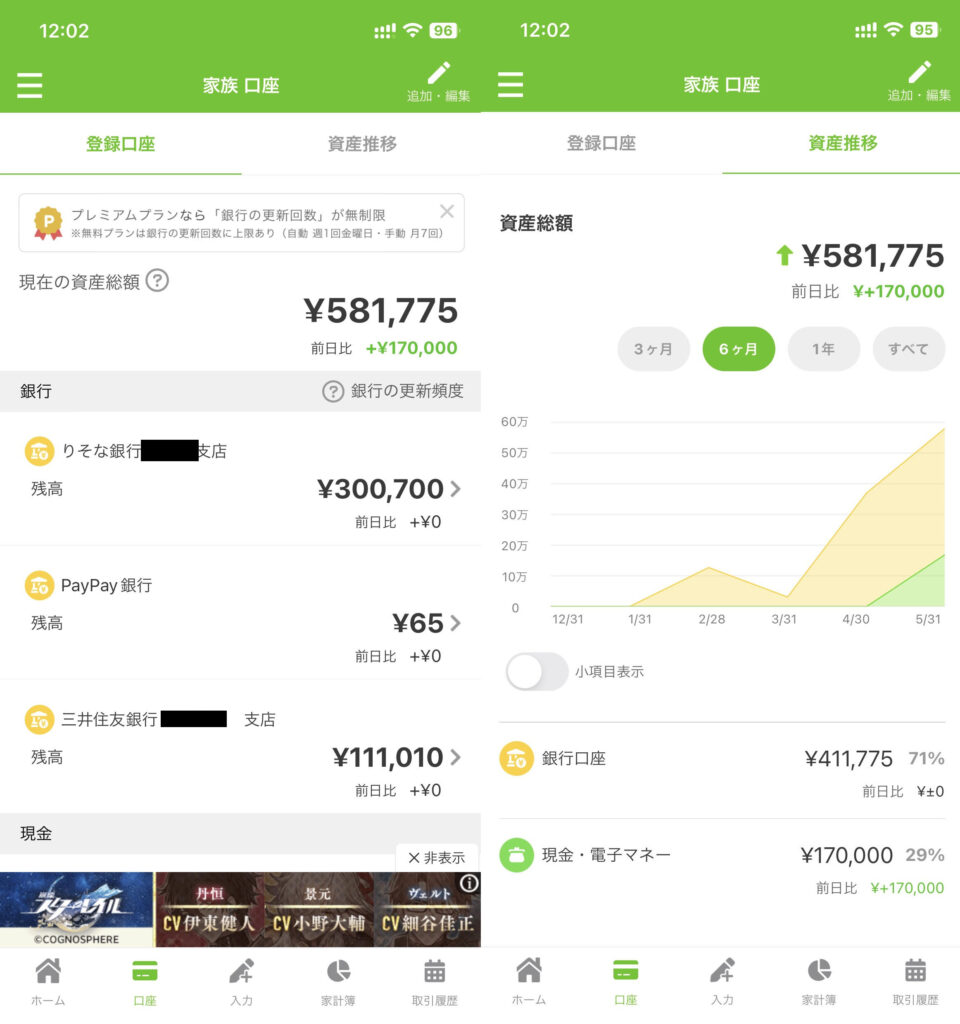960x1024 pixels.
Task: Open the 銀行の更新頻度 help
Action: click(393, 391)
